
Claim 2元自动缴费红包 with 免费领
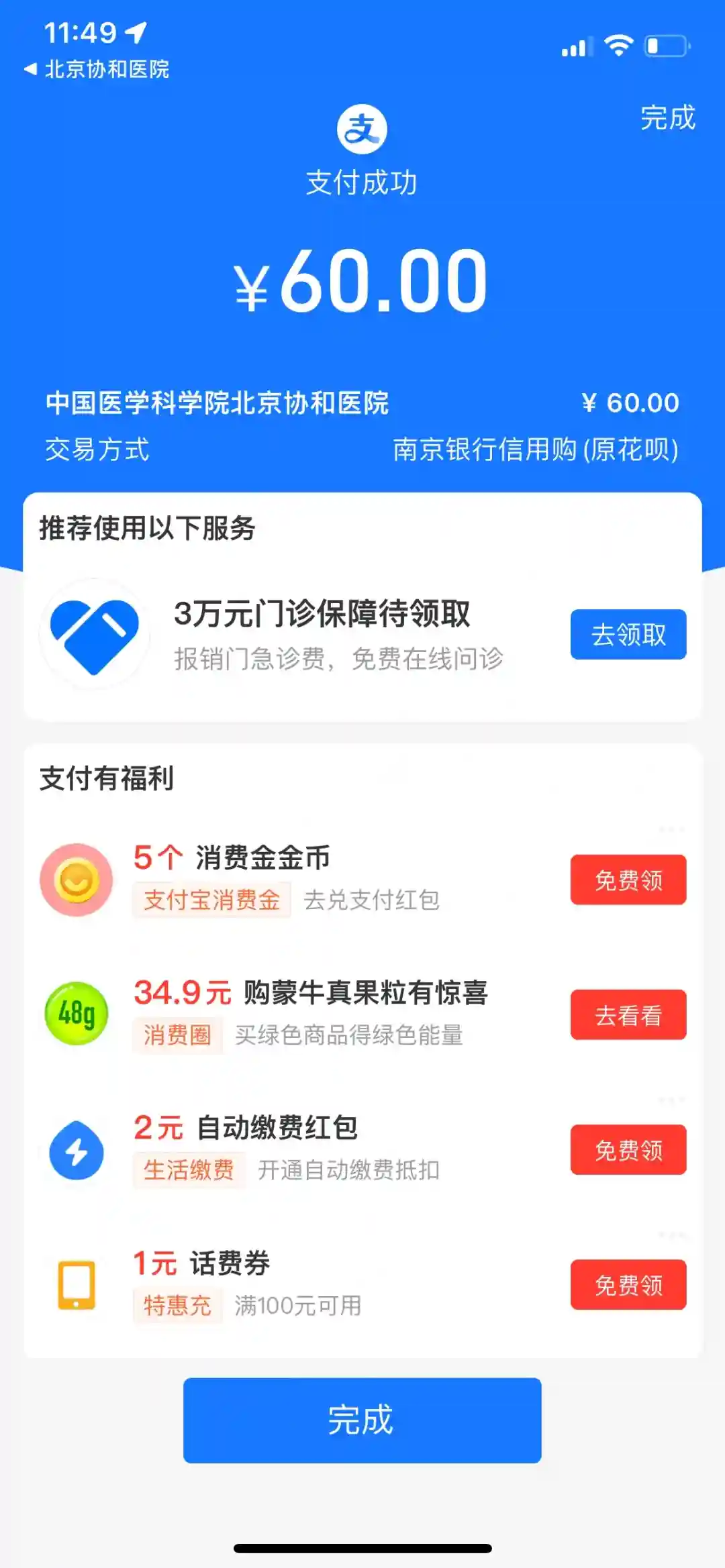pyautogui.click(x=628, y=1150)
